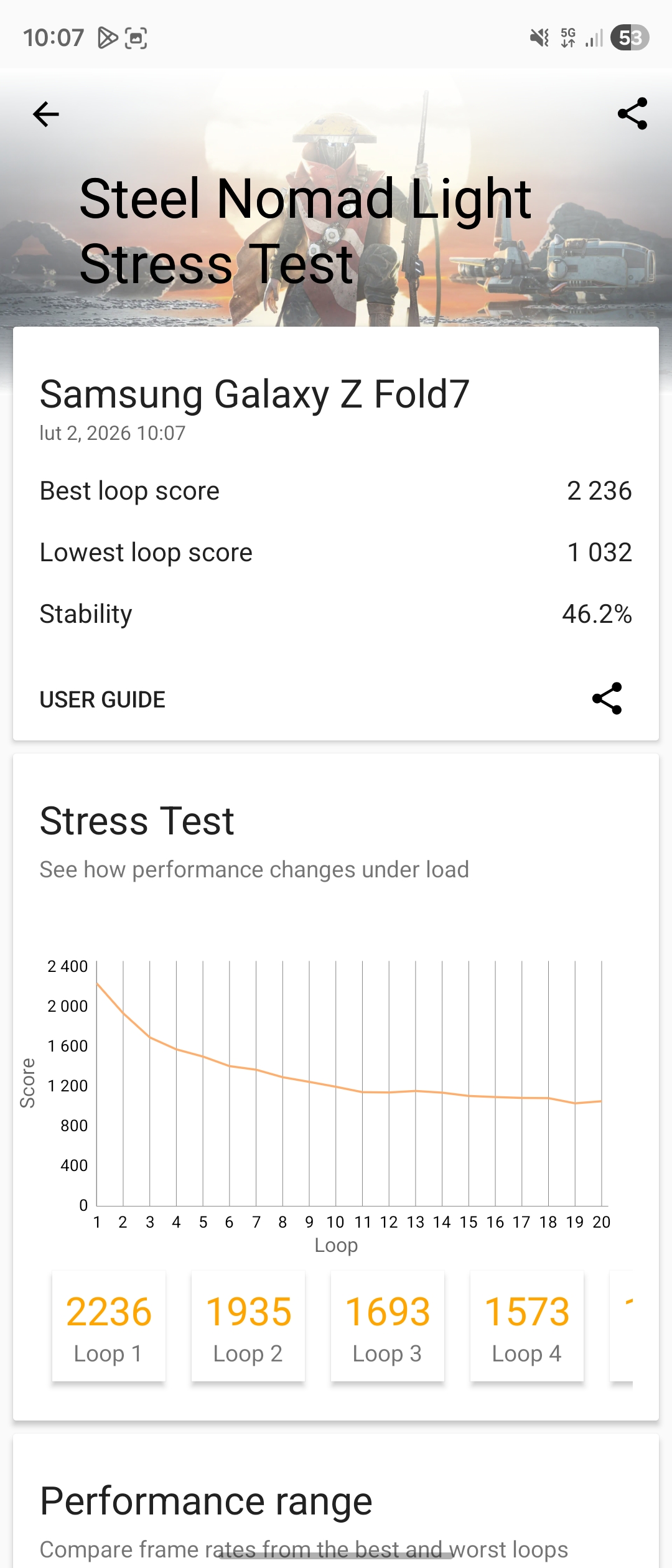Share the result card next to USER GUIDE

coord(607,698)
